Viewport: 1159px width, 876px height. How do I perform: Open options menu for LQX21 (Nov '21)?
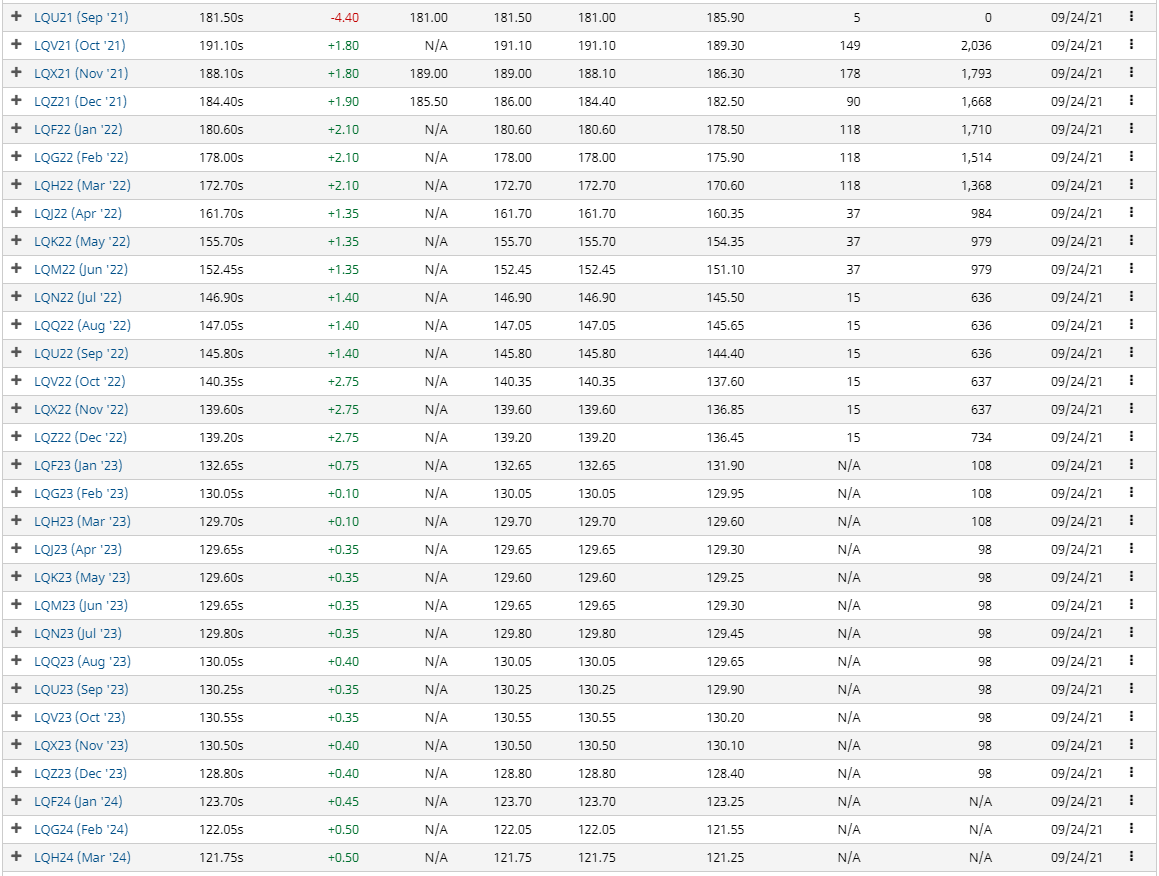1131,73
